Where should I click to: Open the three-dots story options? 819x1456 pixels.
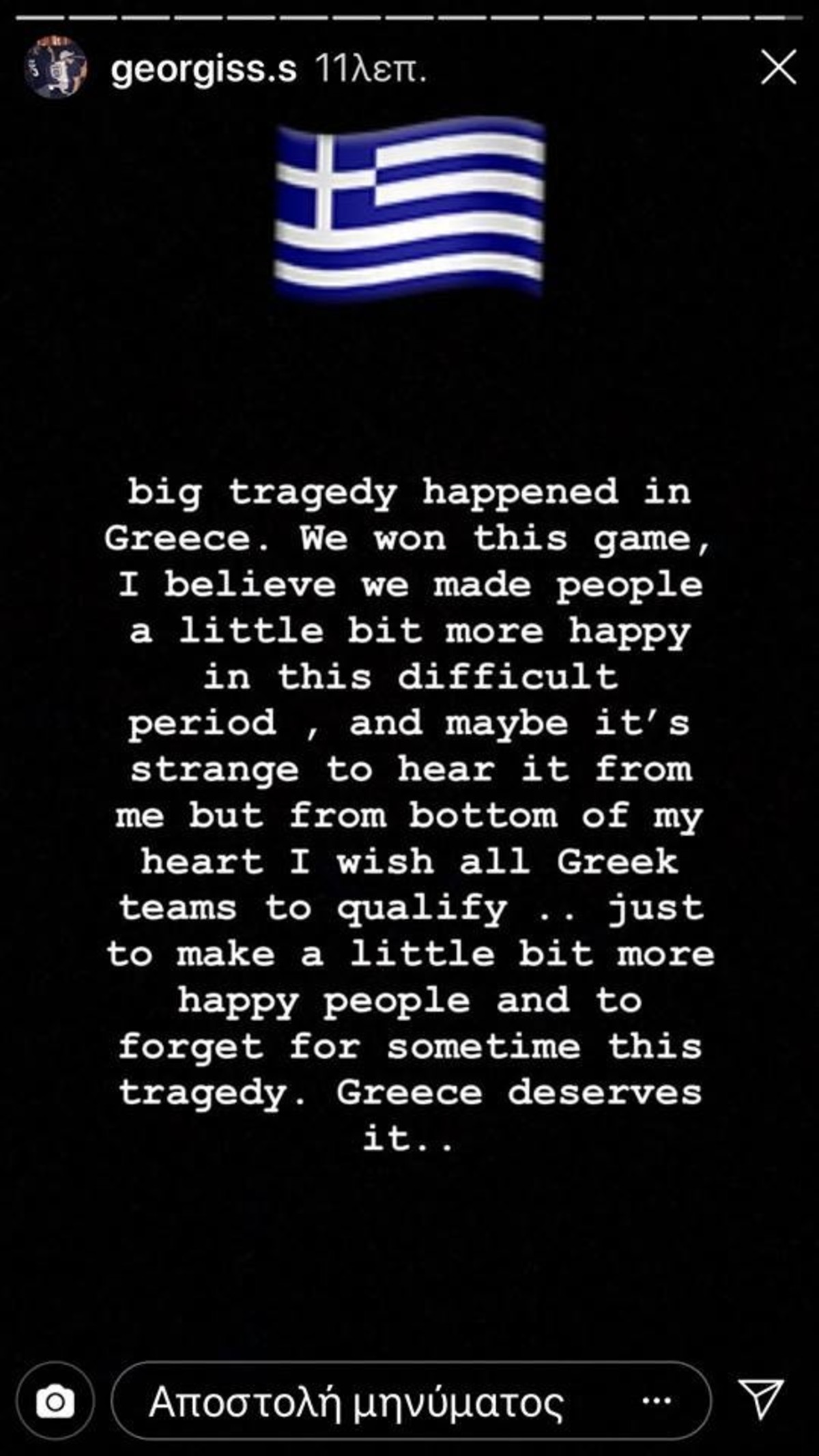pos(657,1401)
